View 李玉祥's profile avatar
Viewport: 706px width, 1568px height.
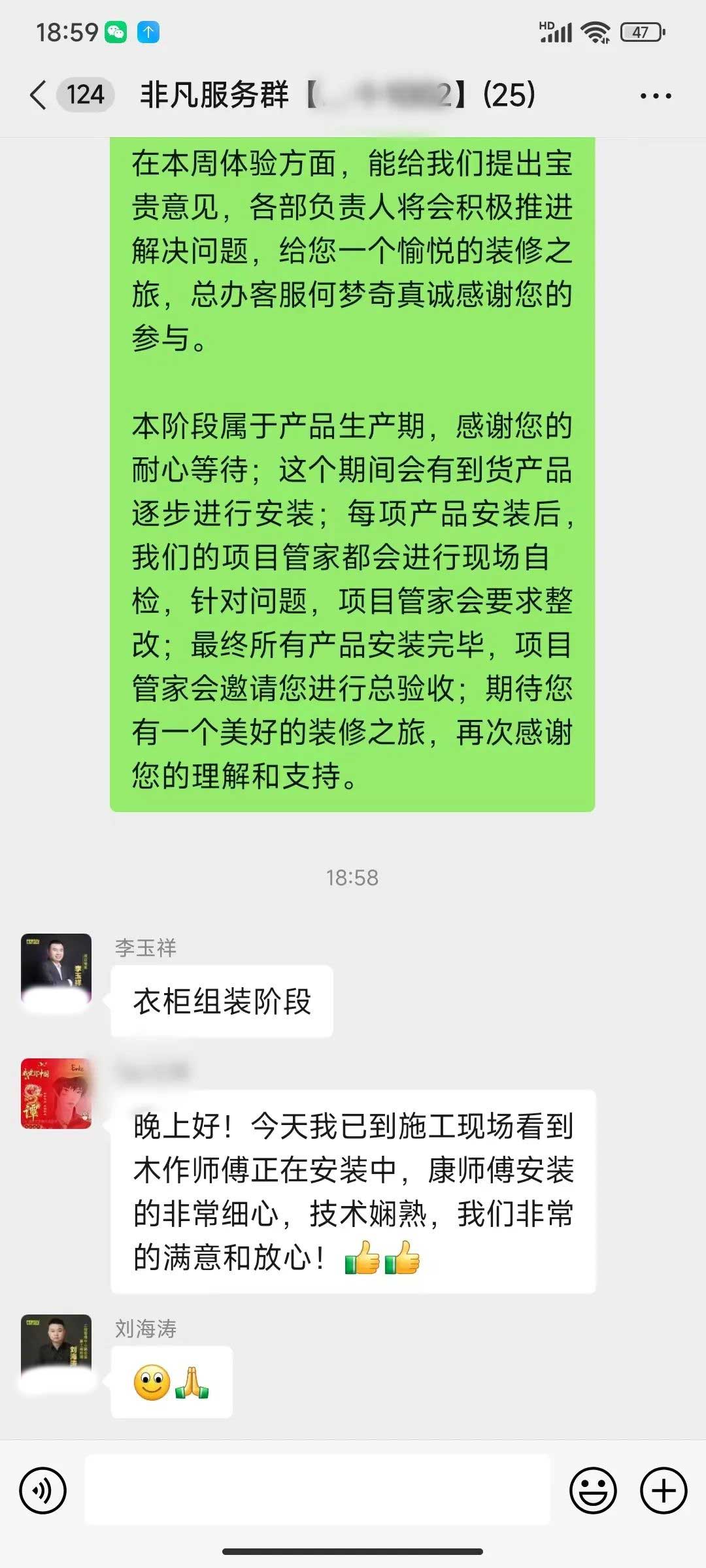56,969
